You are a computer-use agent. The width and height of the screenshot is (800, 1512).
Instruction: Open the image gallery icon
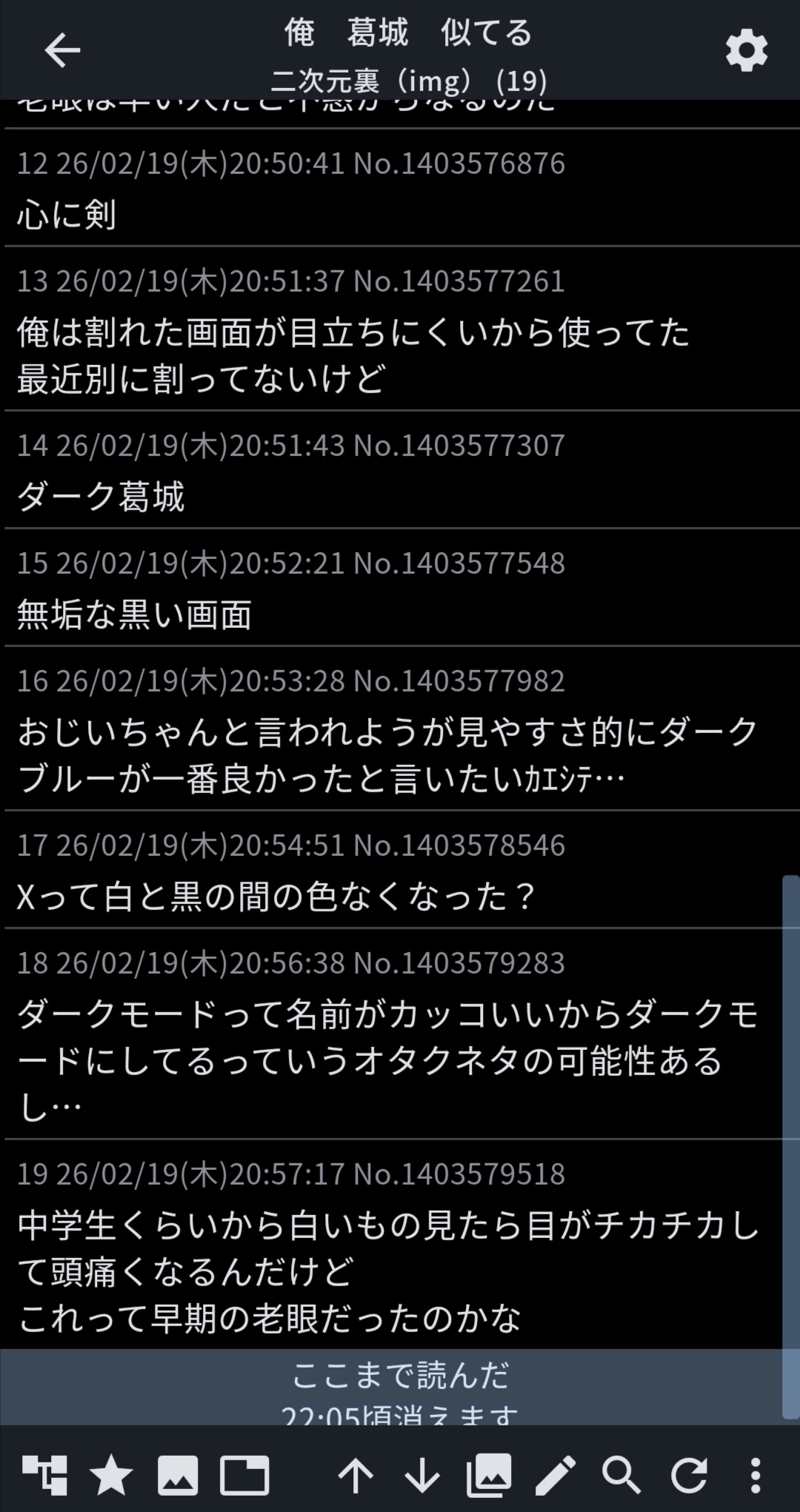[489, 1475]
